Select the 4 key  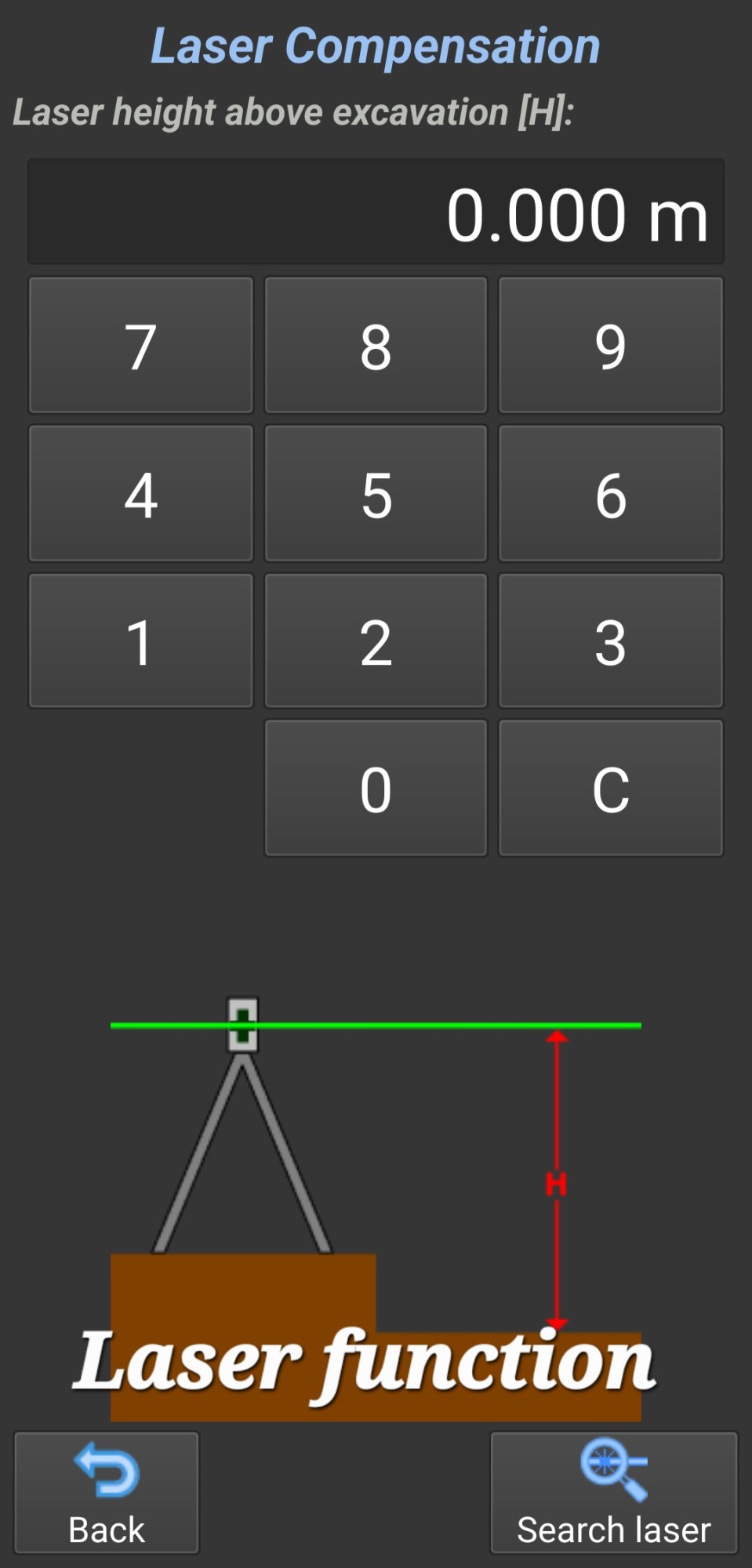pyautogui.click(x=141, y=493)
